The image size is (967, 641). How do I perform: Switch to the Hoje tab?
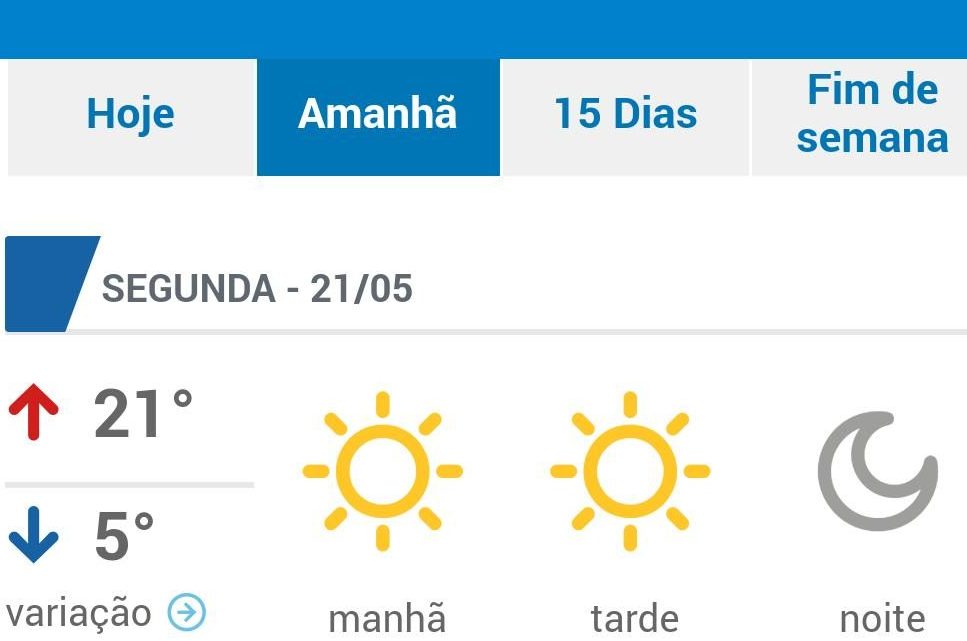(x=130, y=115)
